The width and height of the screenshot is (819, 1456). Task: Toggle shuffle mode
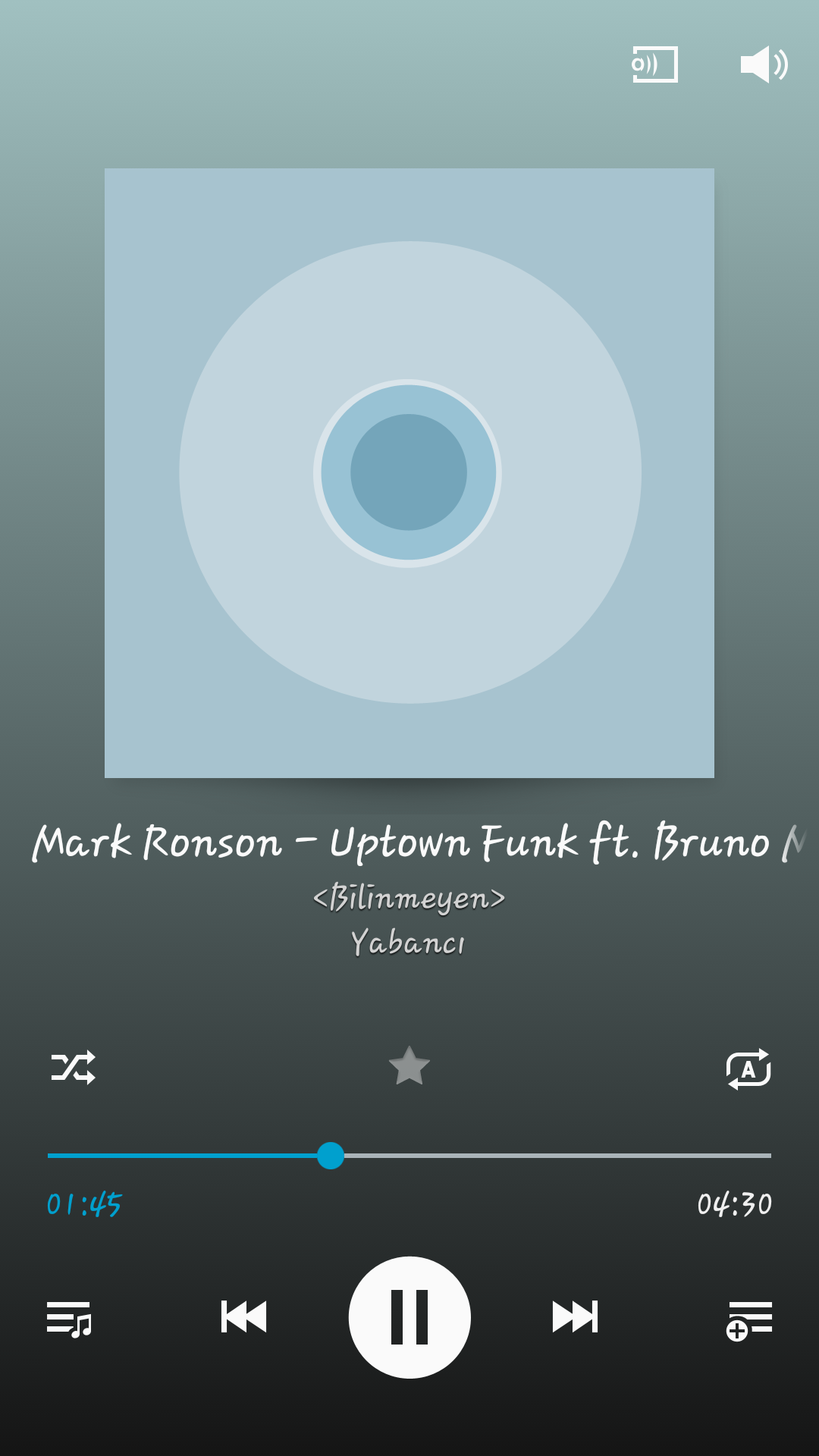click(74, 1068)
